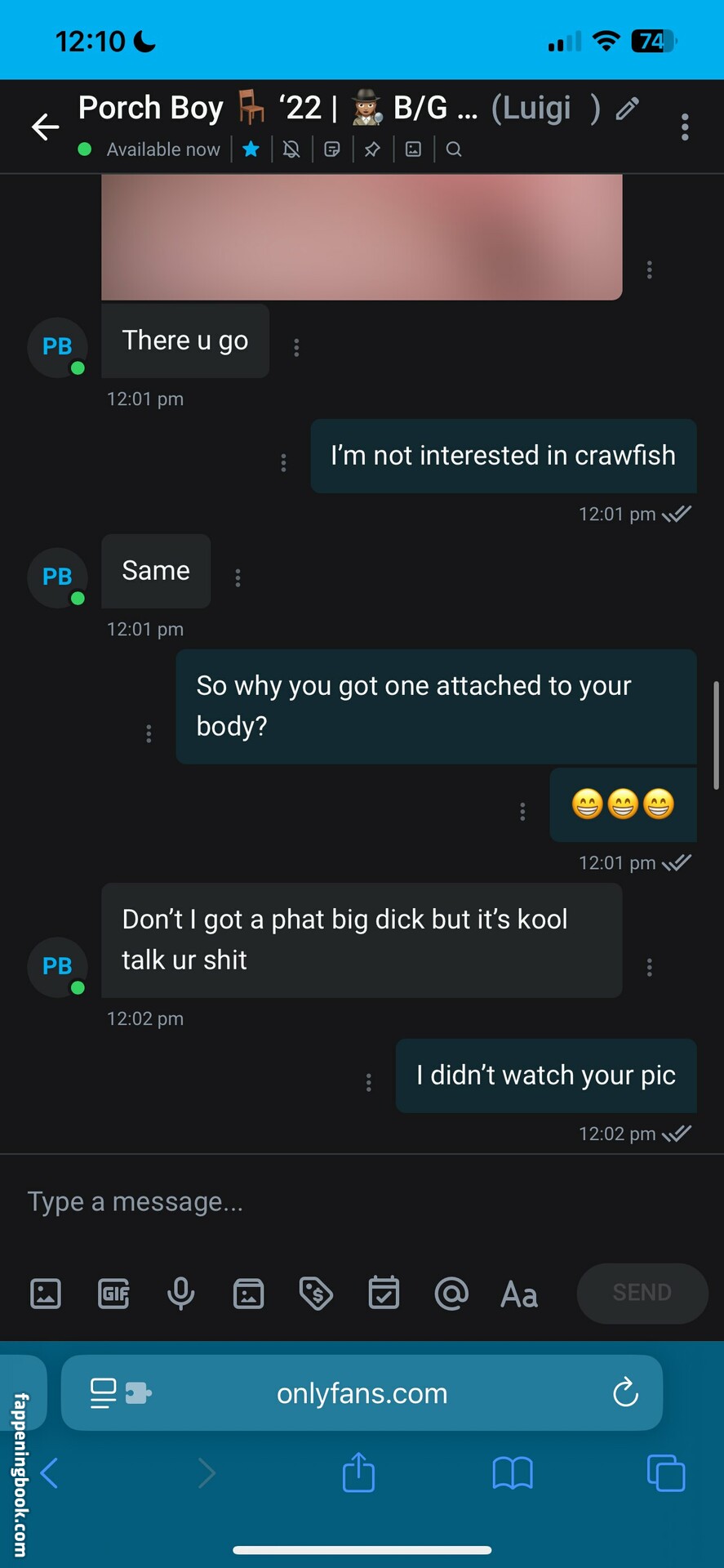Reload the onlyfans.com page
The image size is (724, 1568).
[x=625, y=1393]
